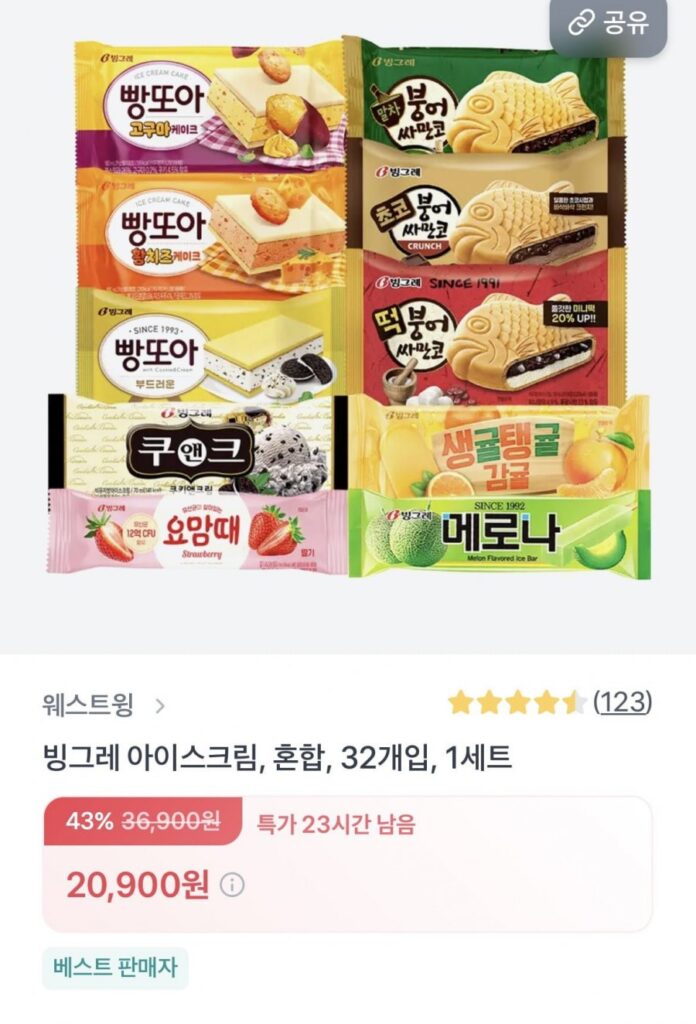Show price info next to 20,900원
The image size is (696, 1024).
232,885
